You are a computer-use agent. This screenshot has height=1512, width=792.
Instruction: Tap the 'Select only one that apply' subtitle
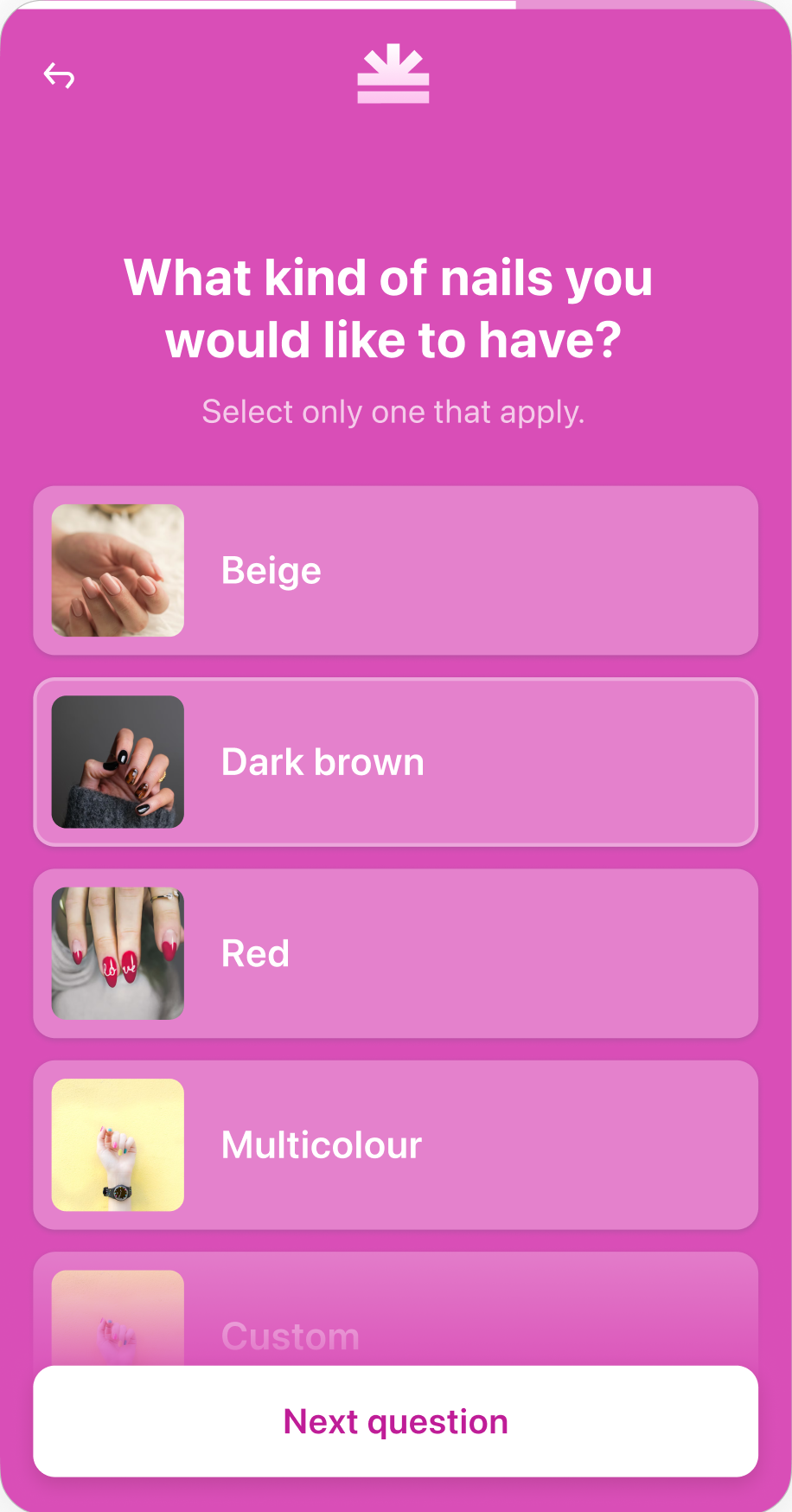point(393,411)
